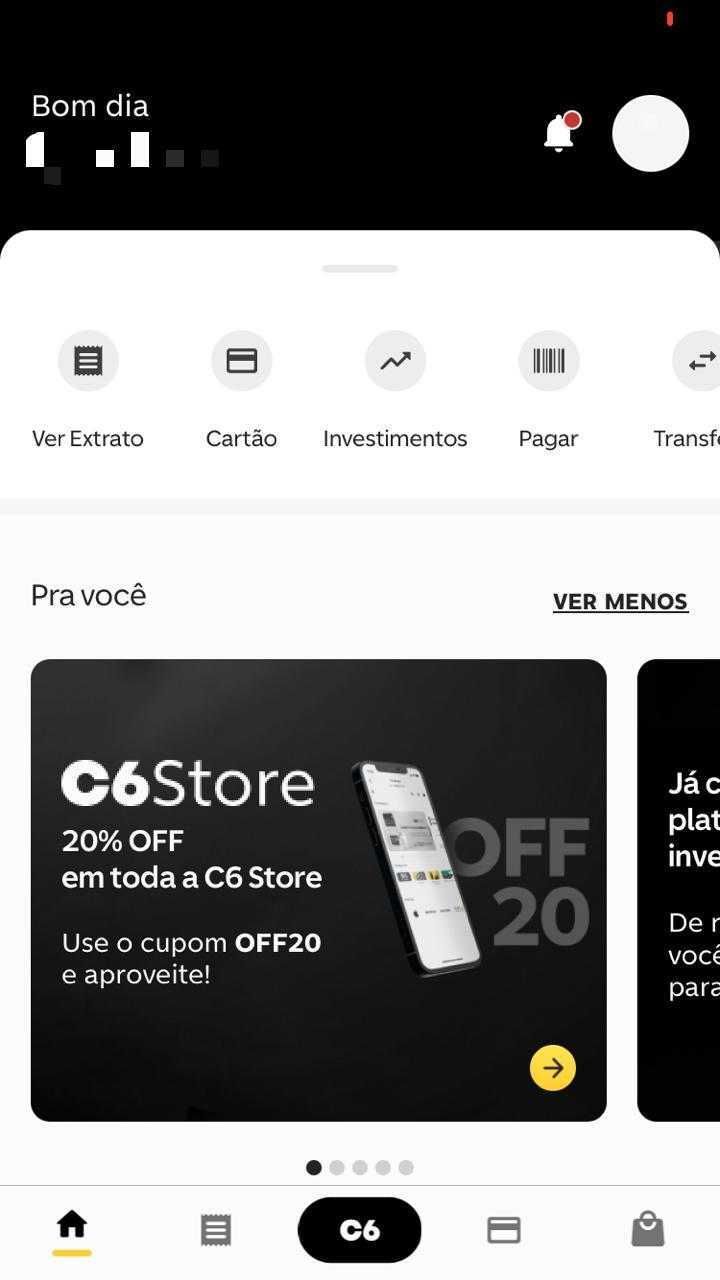Viewport: 720px width, 1280px height.
Task: Expand the sheet using the drag handle
Action: (360, 268)
